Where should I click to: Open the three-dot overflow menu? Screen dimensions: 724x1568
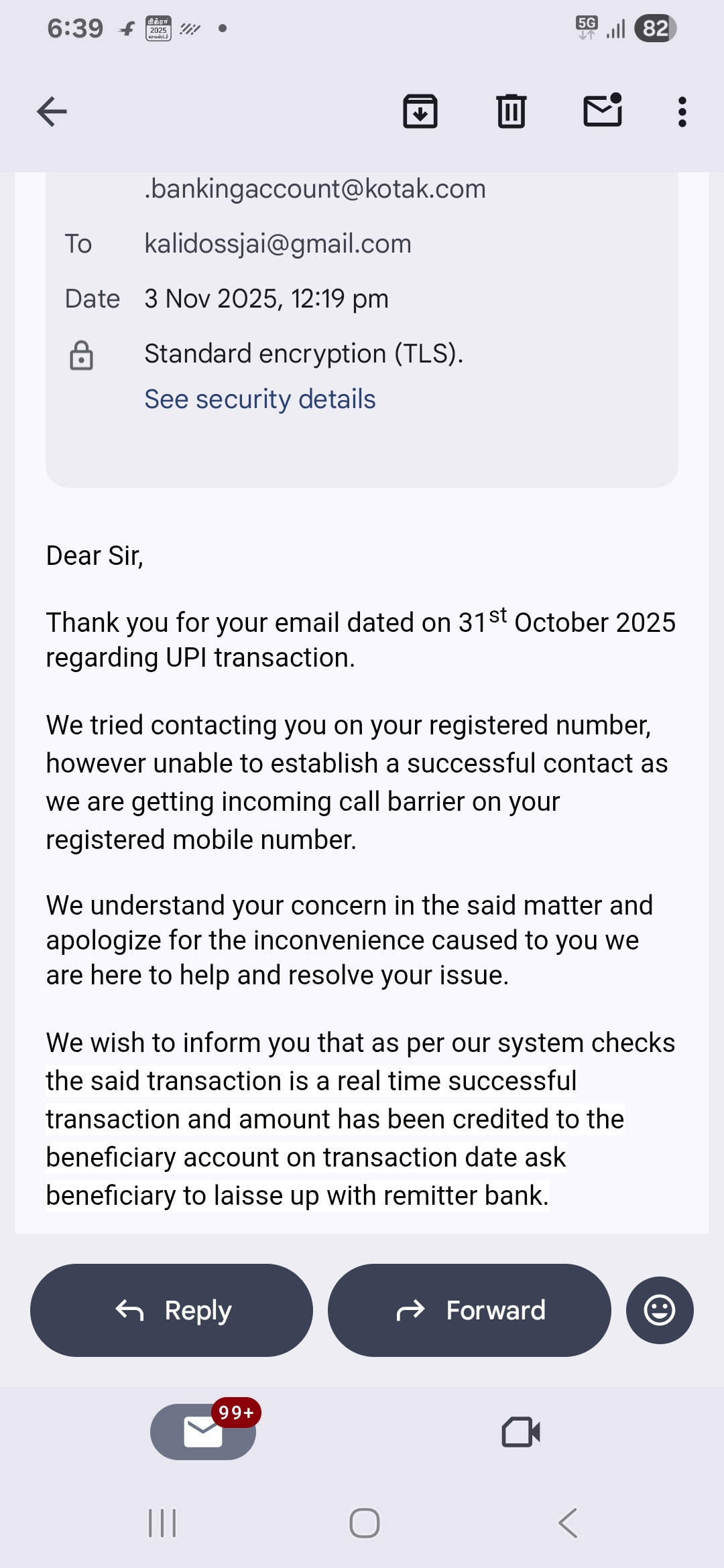pyautogui.click(x=682, y=111)
